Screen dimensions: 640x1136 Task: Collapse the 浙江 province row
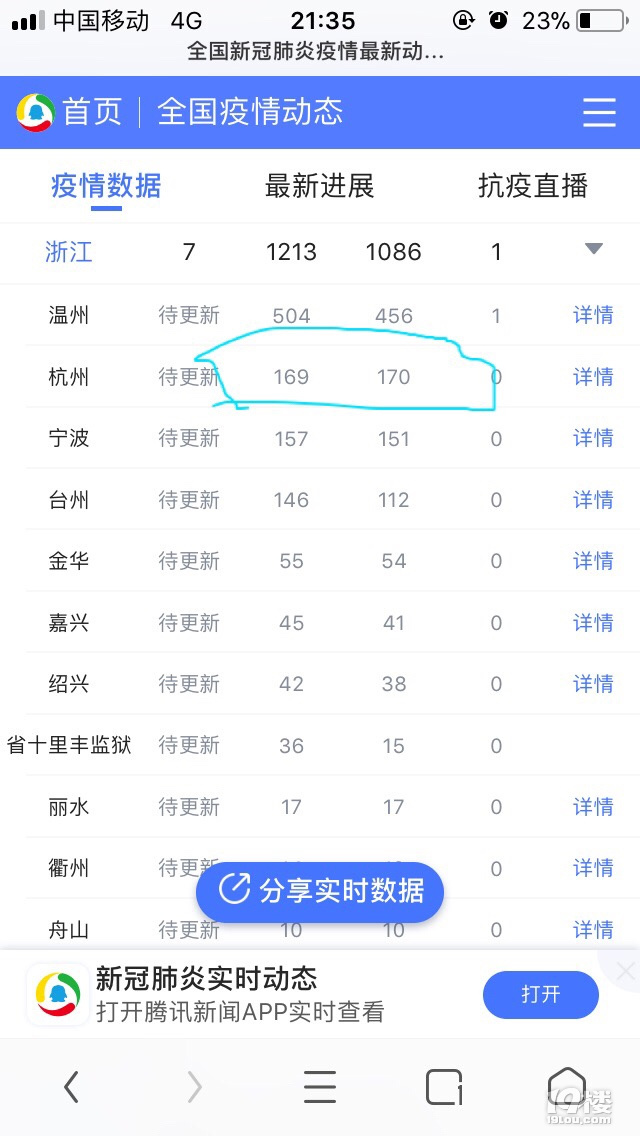594,250
